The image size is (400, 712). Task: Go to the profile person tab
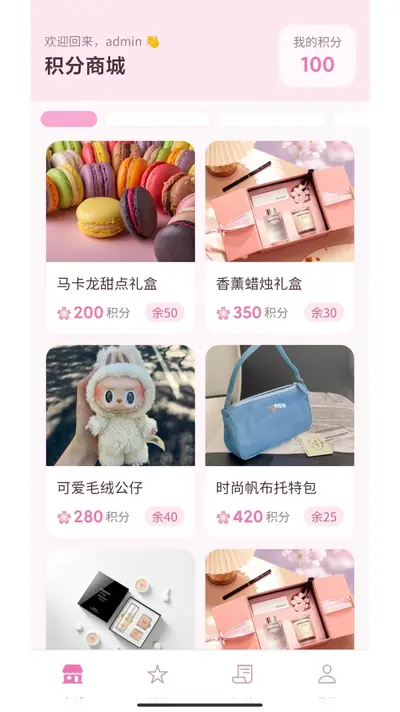[x=327, y=674]
